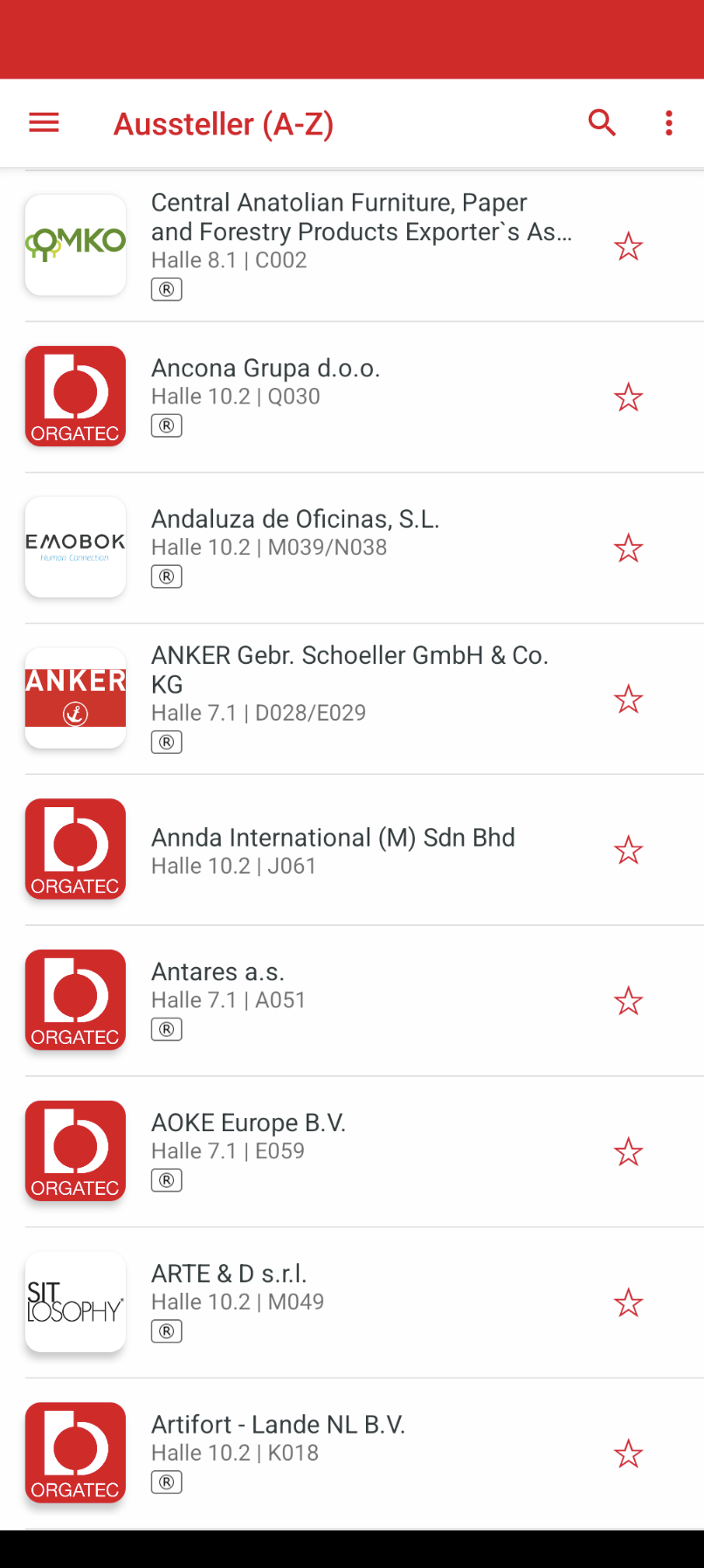The width and height of the screenshot is (704, 1568).
Task: Open ARTE & D s.r.l. entry
Action: coord(352,1303)
